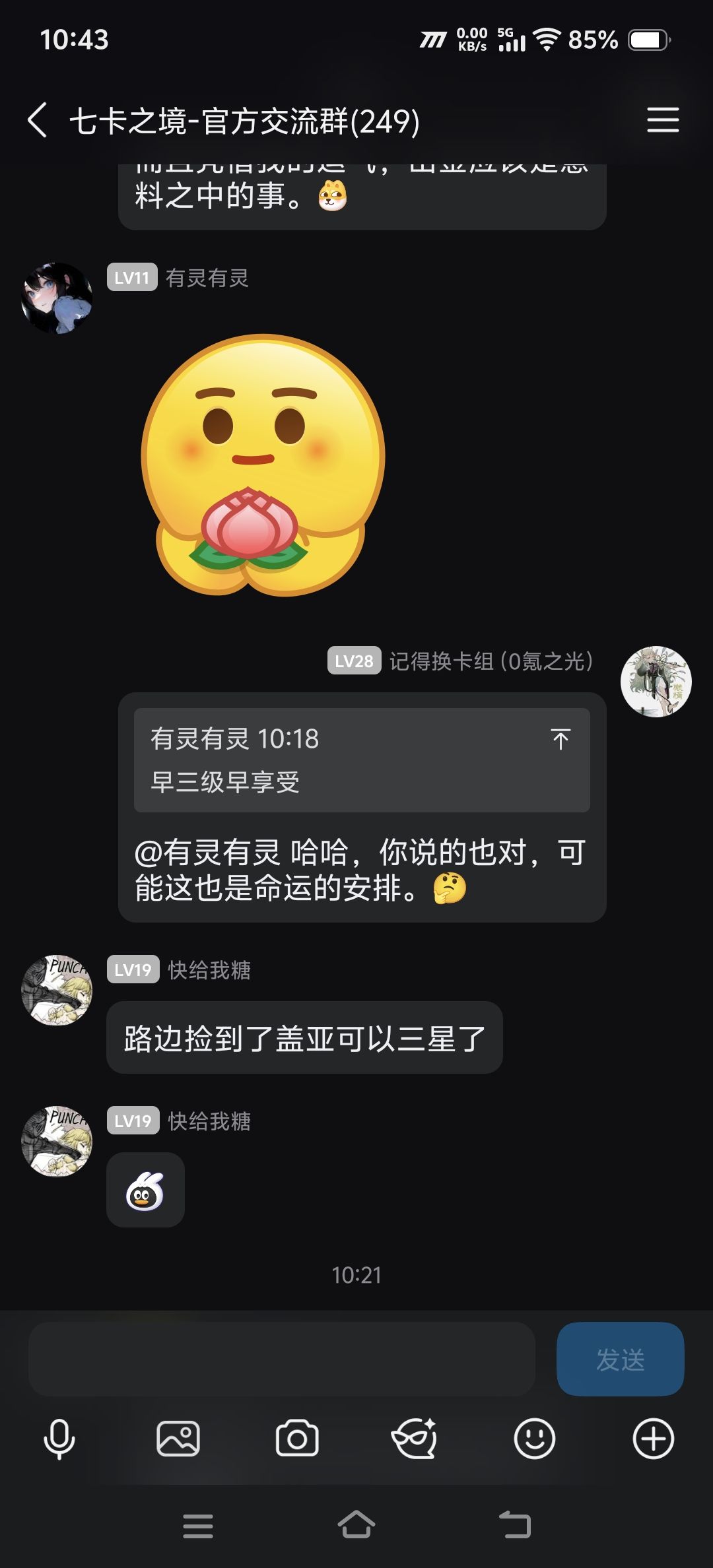This screenshot has width=713, height=1568.
Task: Open the emoji panel
Action: pos(534,1439)
